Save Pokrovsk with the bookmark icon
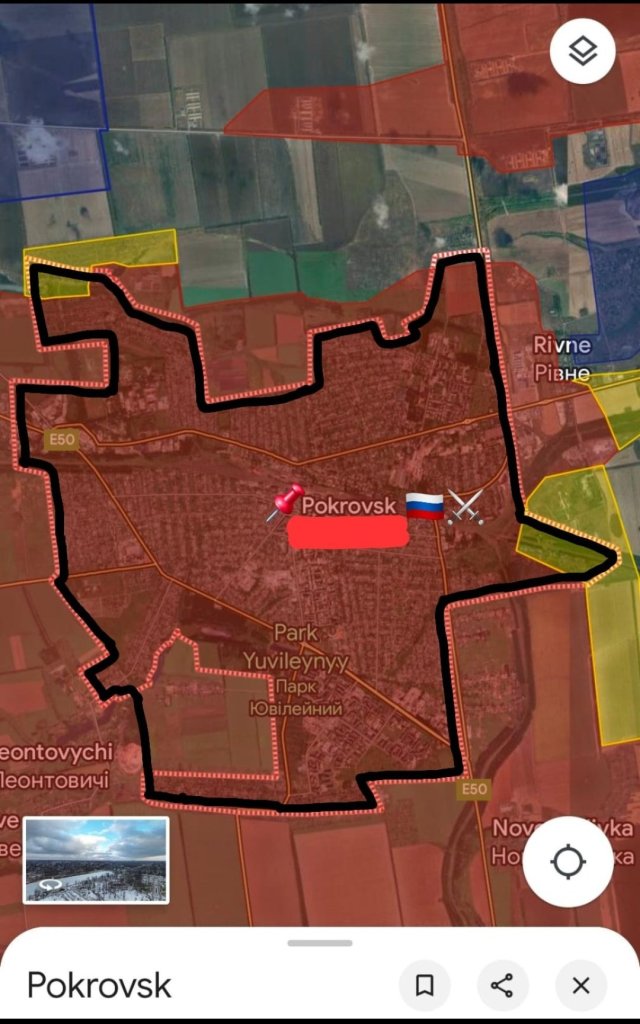This screenshot has height=1024, width=640. pyautogui.click(x=424, y=986)
